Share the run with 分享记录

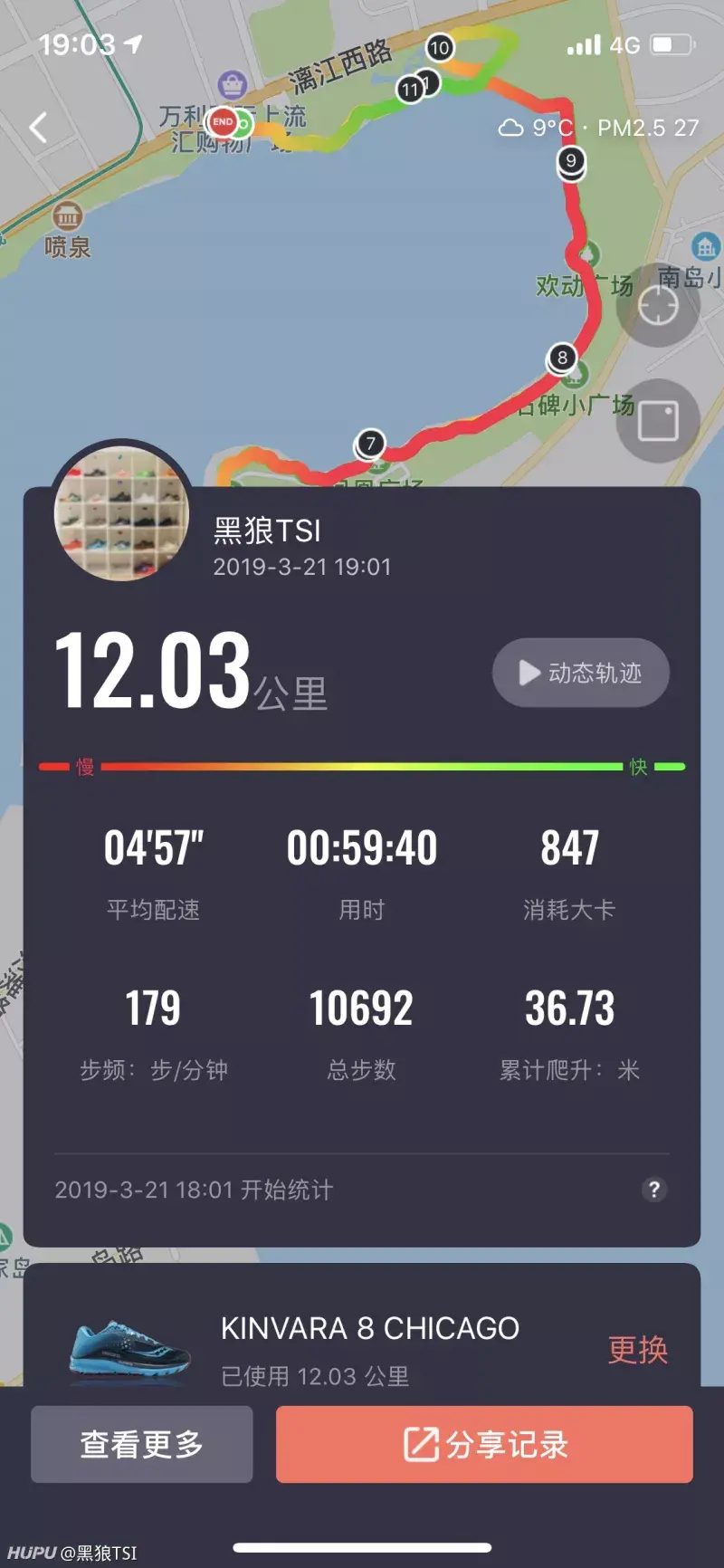point(484,1444)
